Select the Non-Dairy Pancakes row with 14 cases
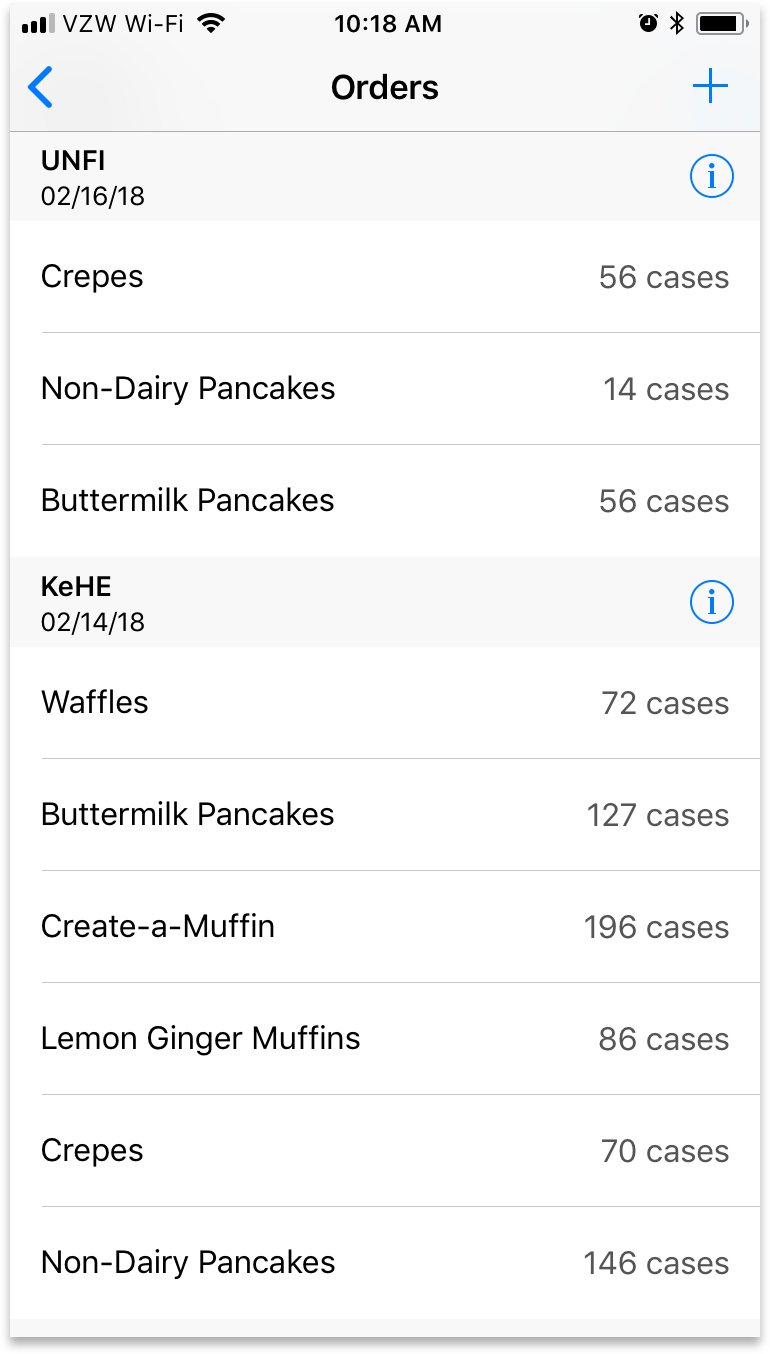The image size is (770, 1354). pyautogui.click(x=385, y=389)
